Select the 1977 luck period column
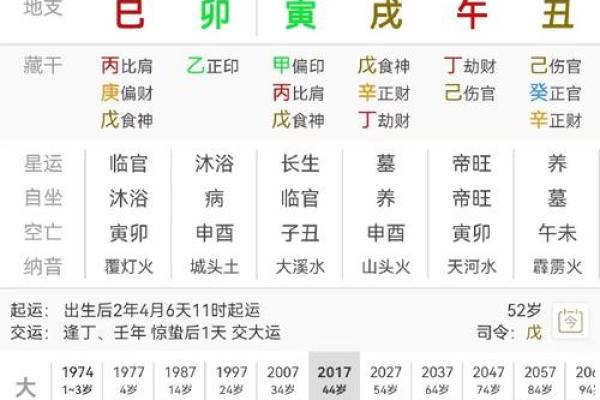The image size is (600, 400). tap(129, 380)
